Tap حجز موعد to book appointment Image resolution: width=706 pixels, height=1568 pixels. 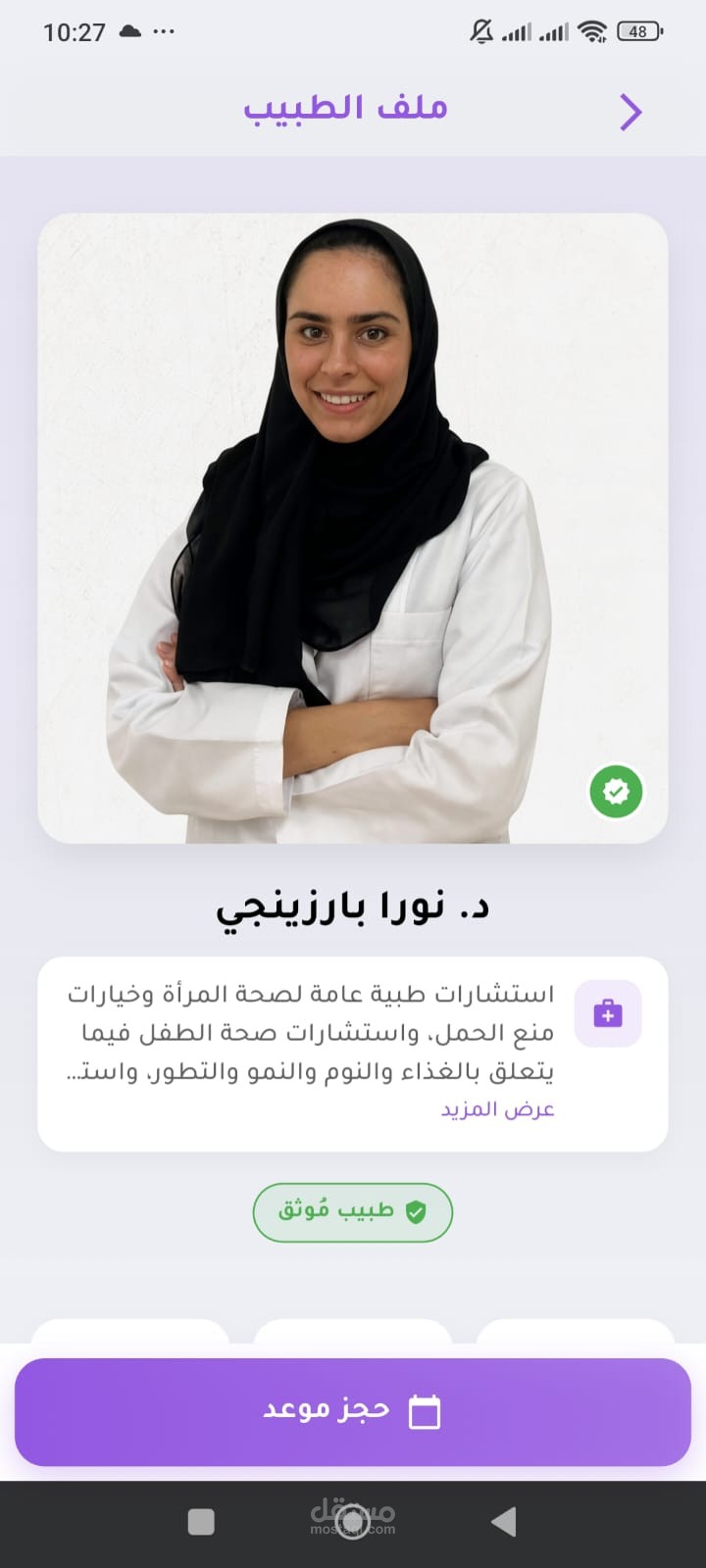[353, 1411]
